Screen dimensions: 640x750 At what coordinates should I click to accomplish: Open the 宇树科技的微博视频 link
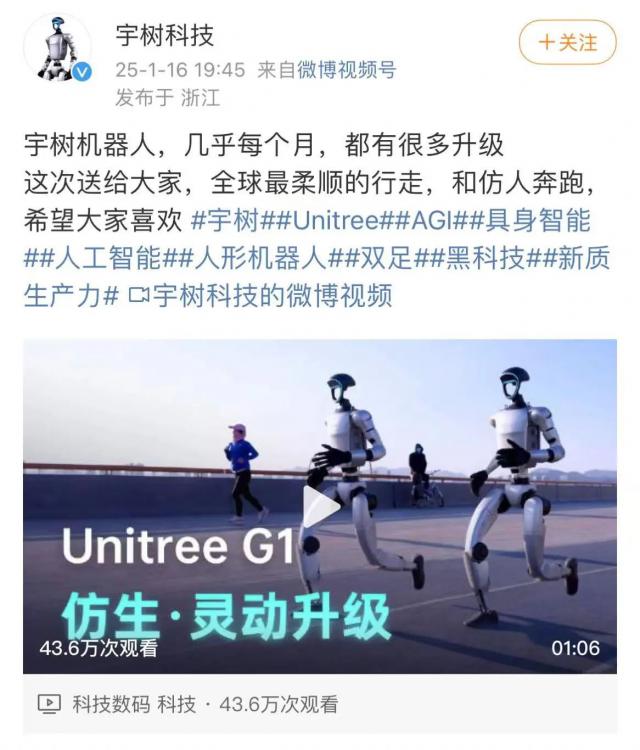(262, 297)
